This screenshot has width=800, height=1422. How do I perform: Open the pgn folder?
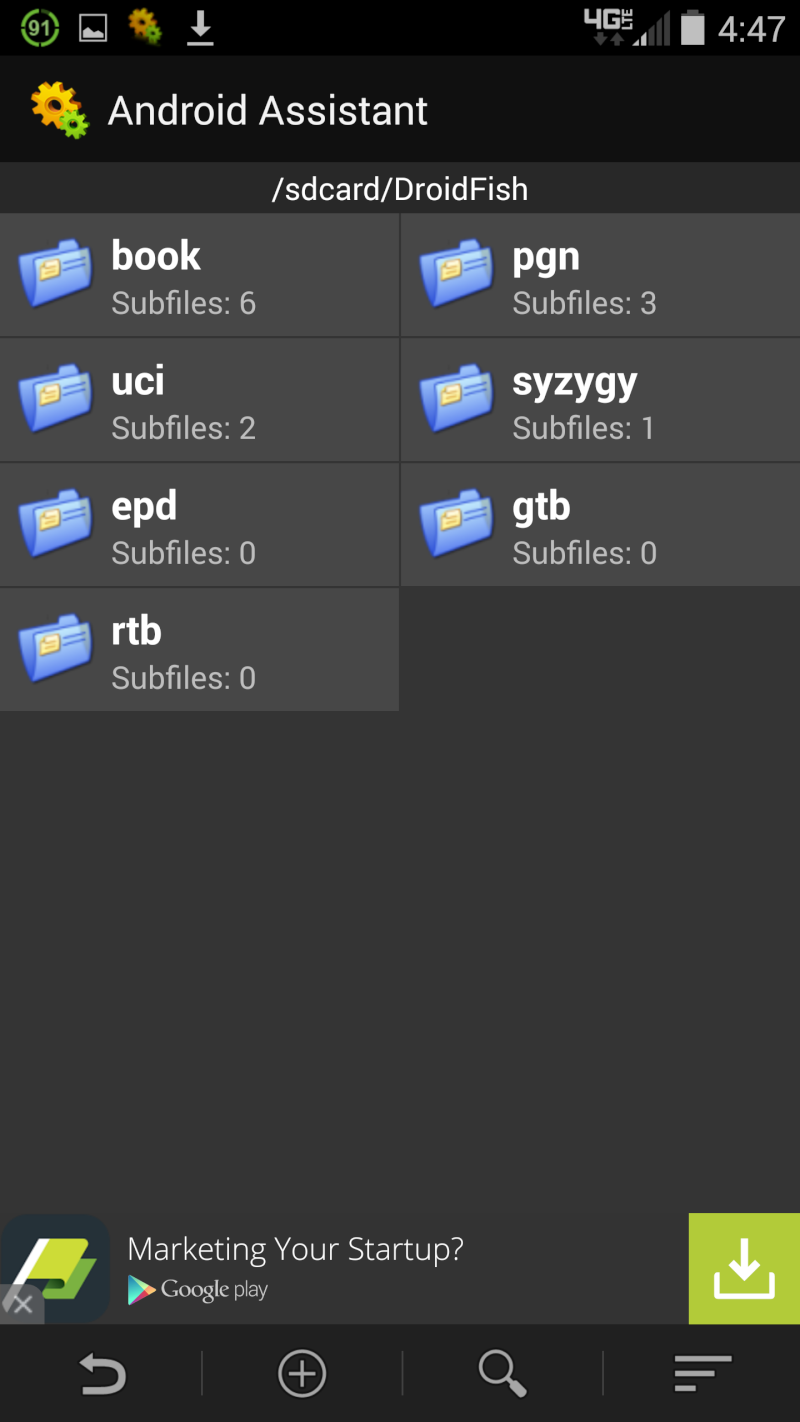(600, 275)
